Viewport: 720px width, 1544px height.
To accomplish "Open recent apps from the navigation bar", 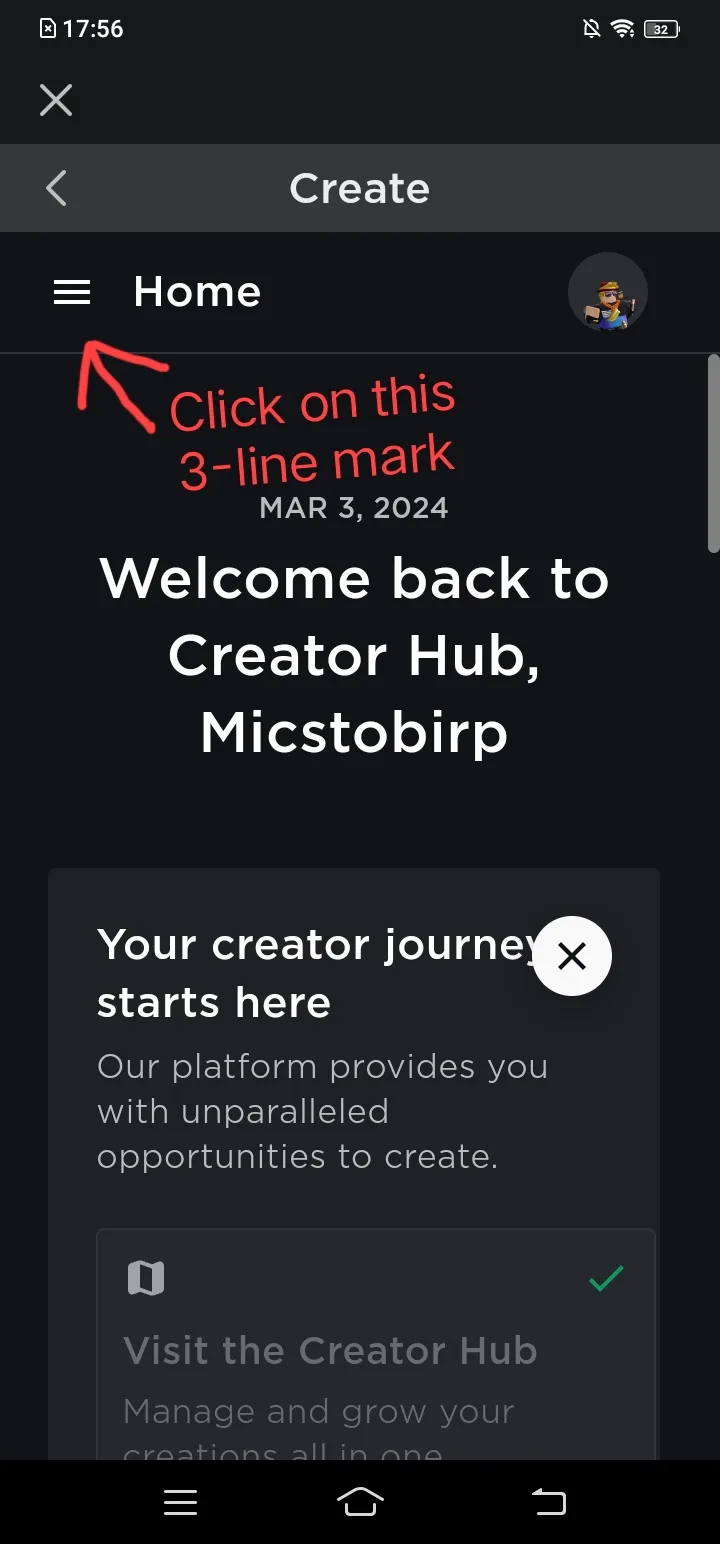I will 180,1501.
